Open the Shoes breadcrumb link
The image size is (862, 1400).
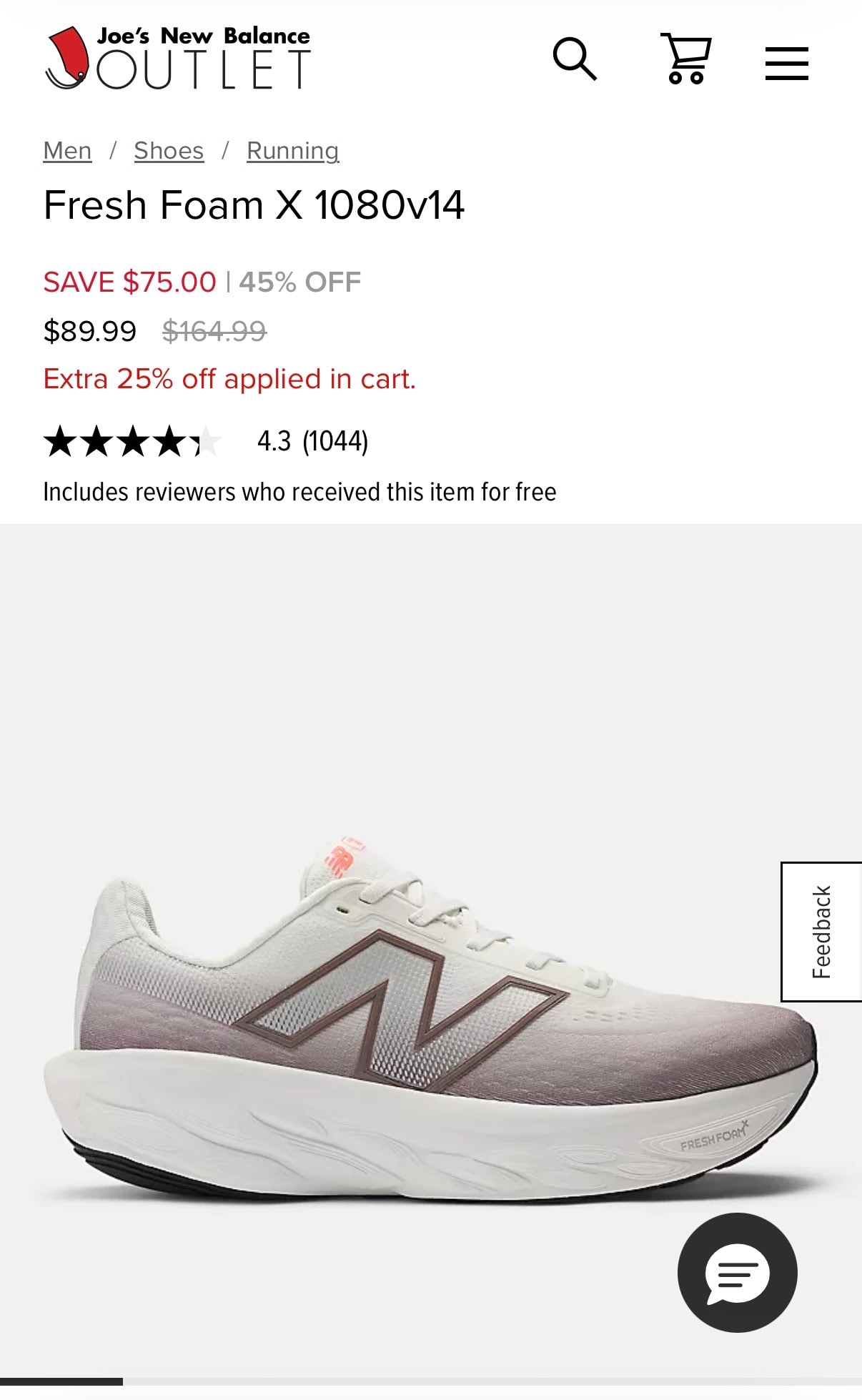pos(169,151)
